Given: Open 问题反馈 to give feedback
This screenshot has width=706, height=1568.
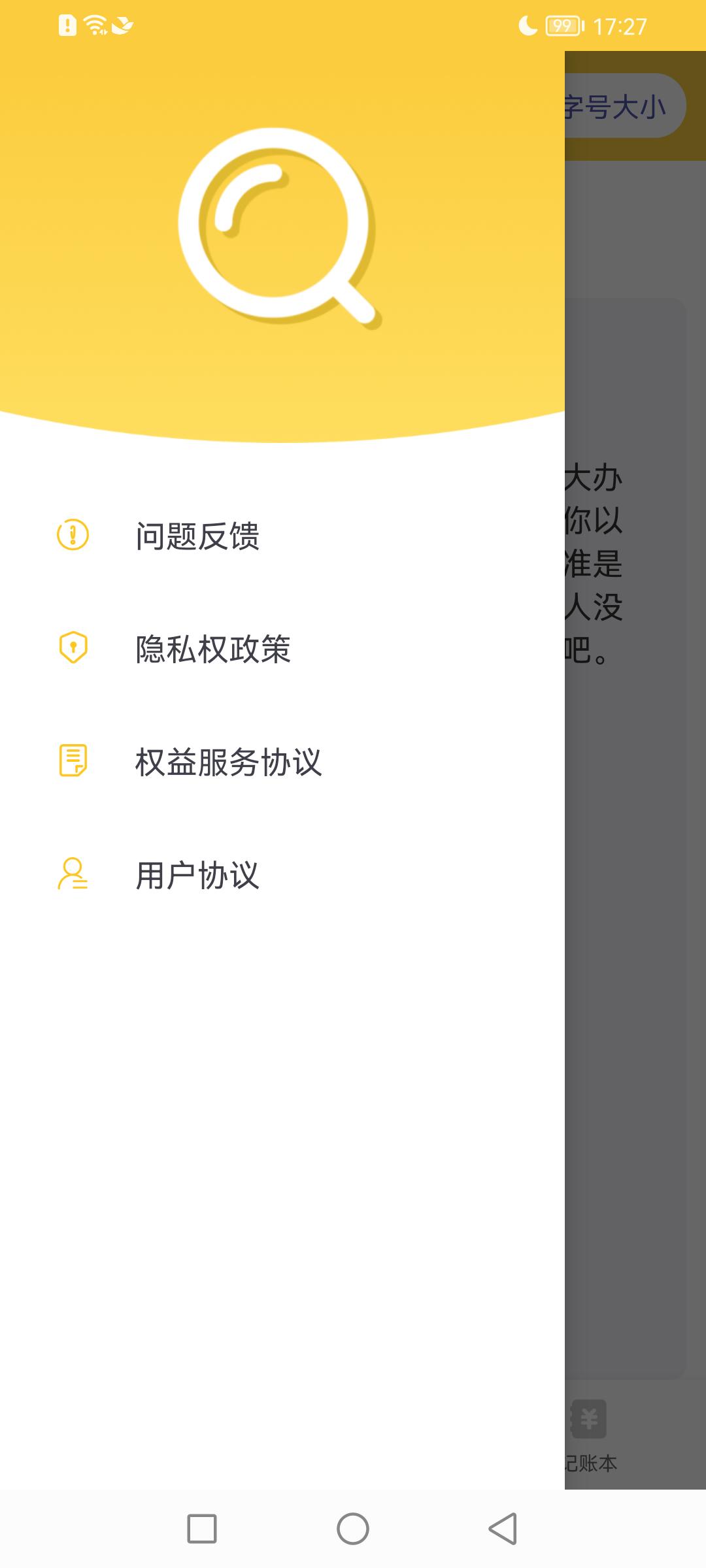Looking at the screenshot, I should tap(196, 536).
